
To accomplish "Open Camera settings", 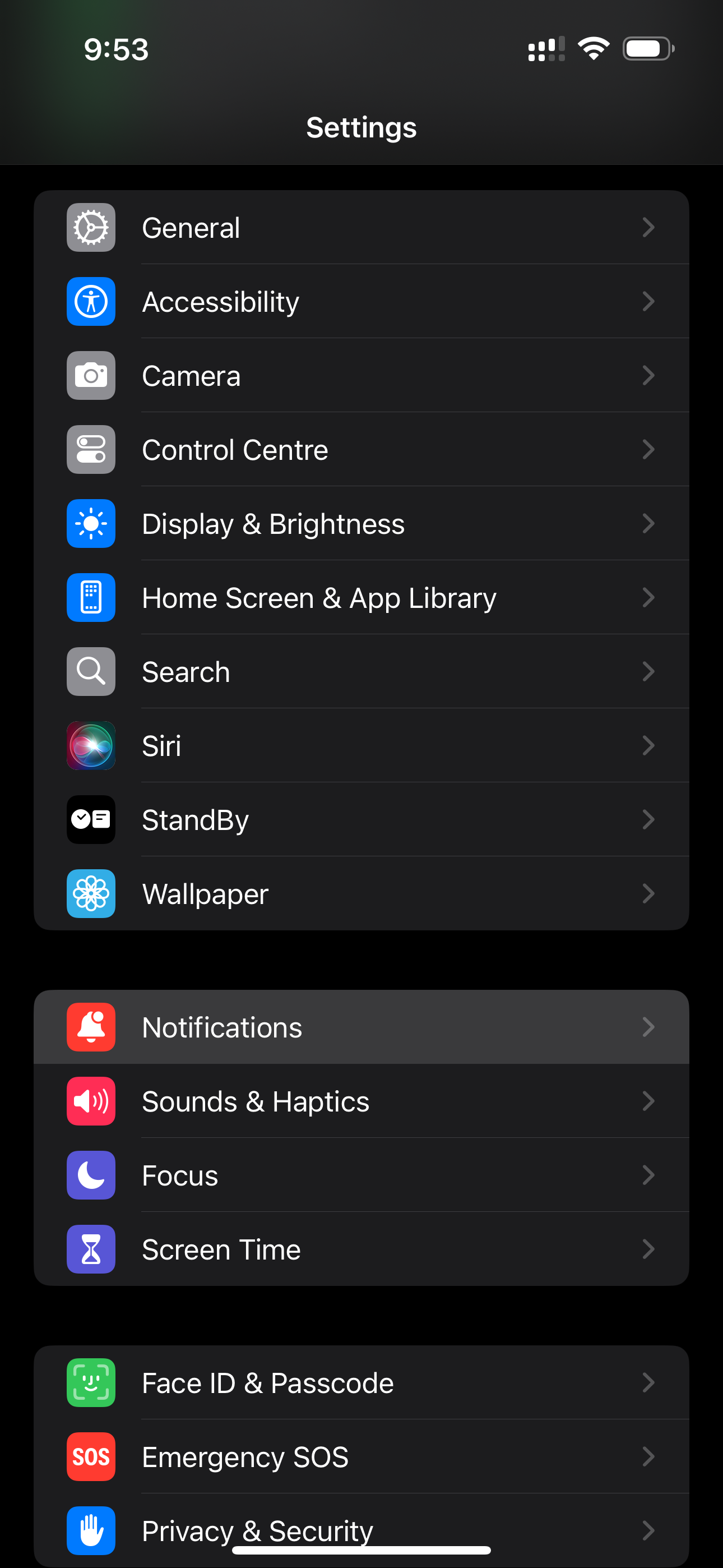I will click(x=361, y=376).
